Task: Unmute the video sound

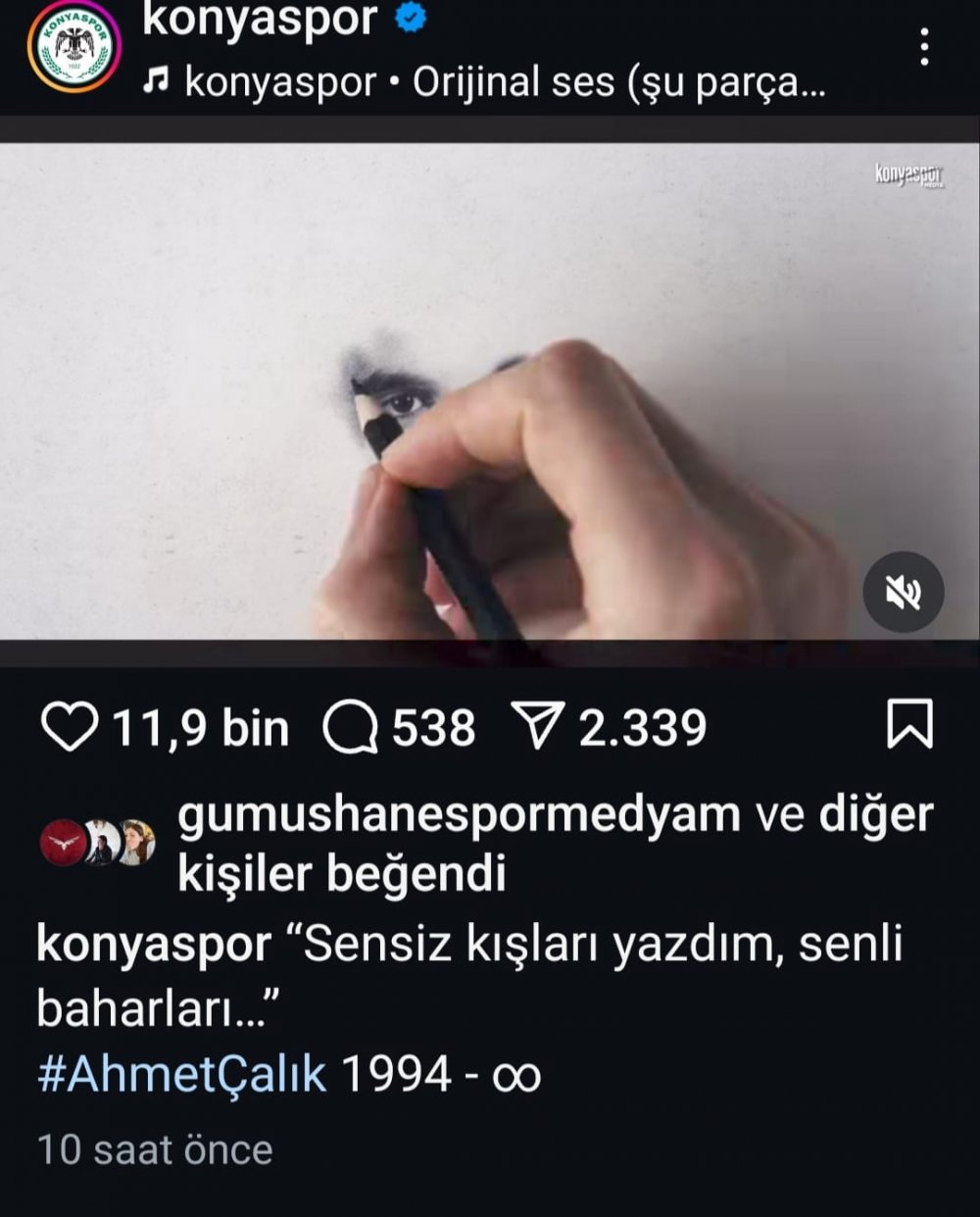Action: (x=903, y=592)
